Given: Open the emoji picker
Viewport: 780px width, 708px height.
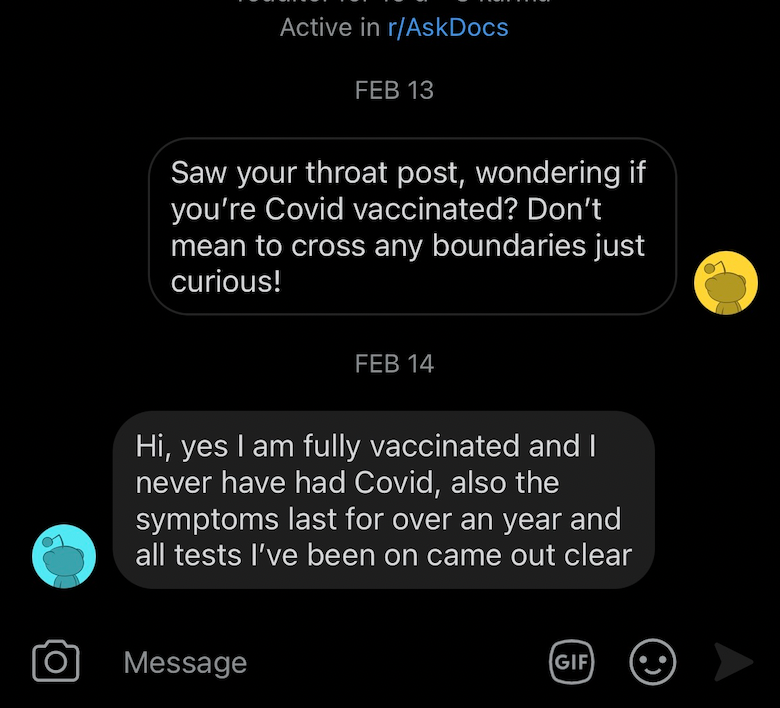Looking at the screenshot, I should point(652,661).
